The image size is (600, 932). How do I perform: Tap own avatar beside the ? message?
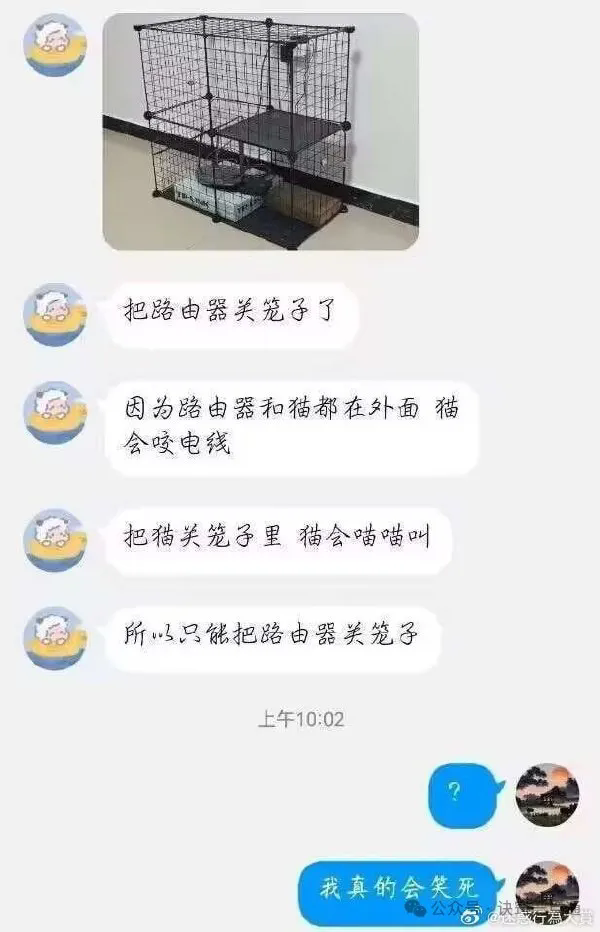[x=547, y=795]
